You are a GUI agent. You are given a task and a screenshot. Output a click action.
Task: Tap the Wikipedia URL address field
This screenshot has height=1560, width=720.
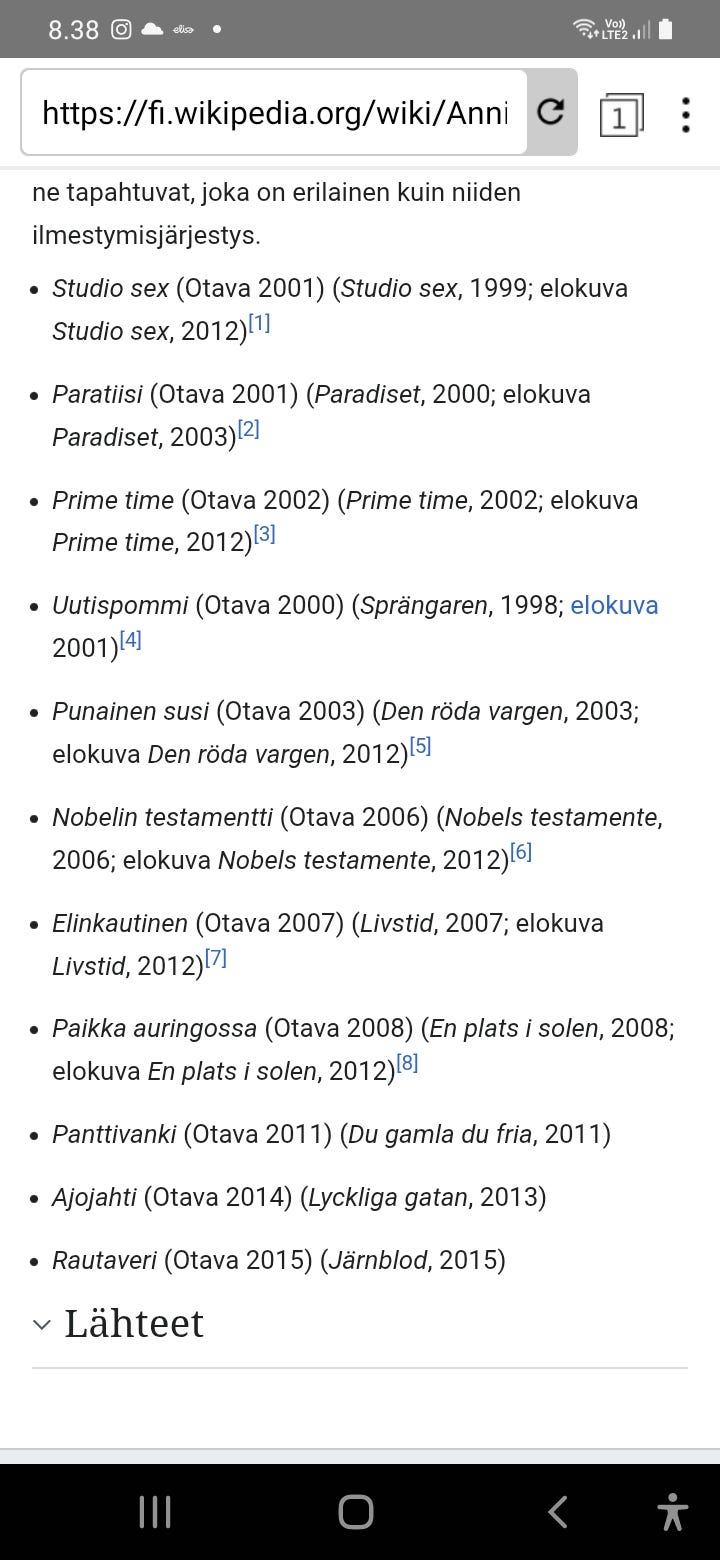(273, 112)
